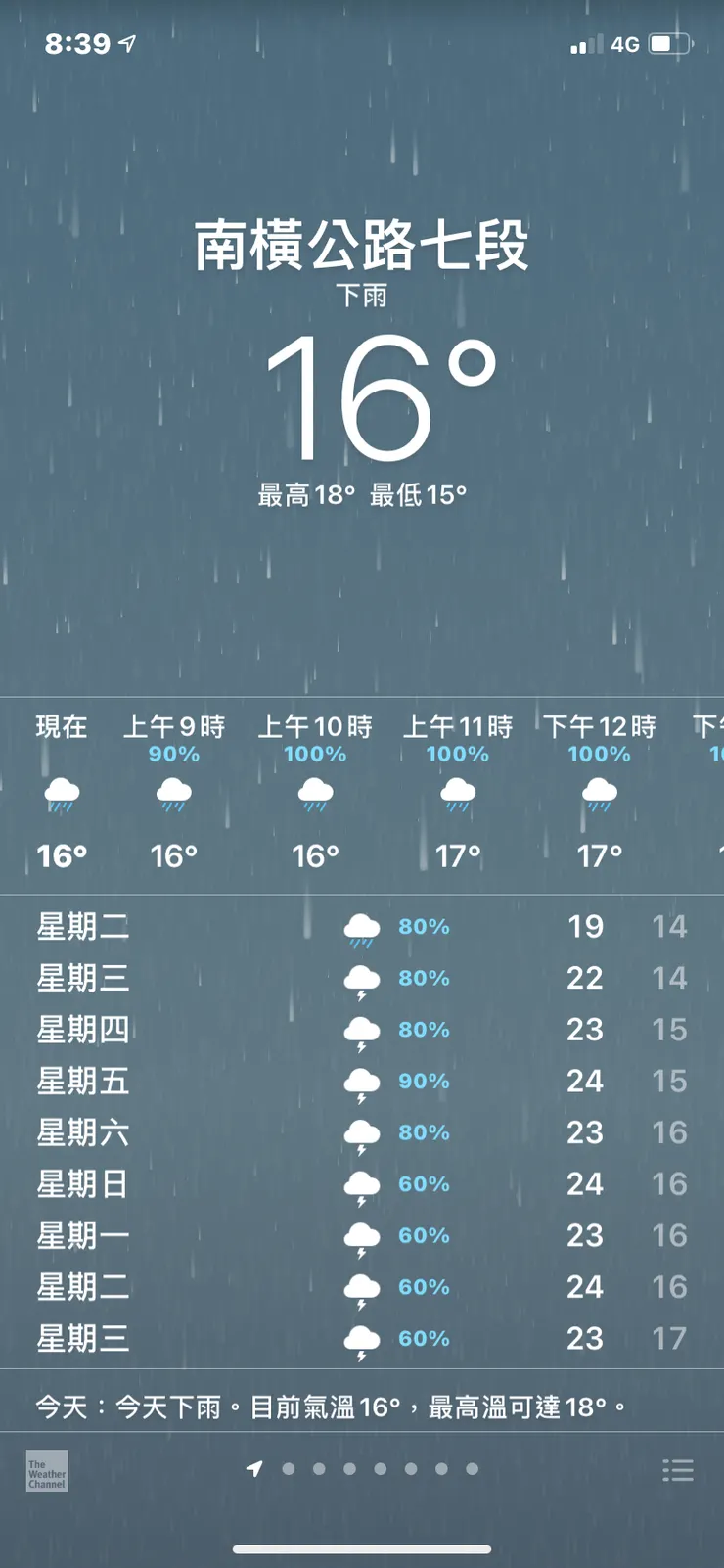Select the thunderstorm icon on 星期三 row

[363, 978]
